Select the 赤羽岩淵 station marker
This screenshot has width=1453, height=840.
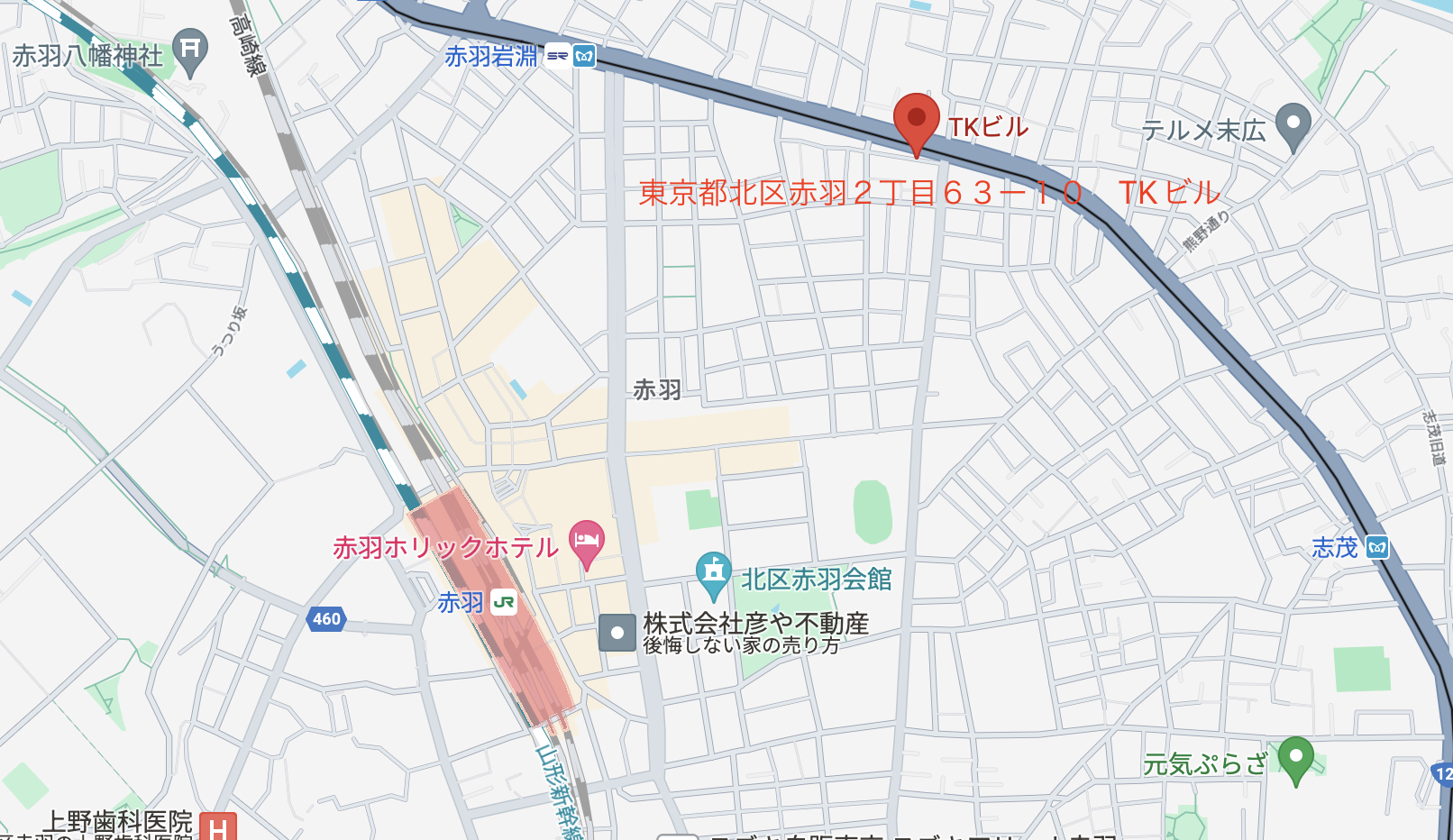coord(571,57)
